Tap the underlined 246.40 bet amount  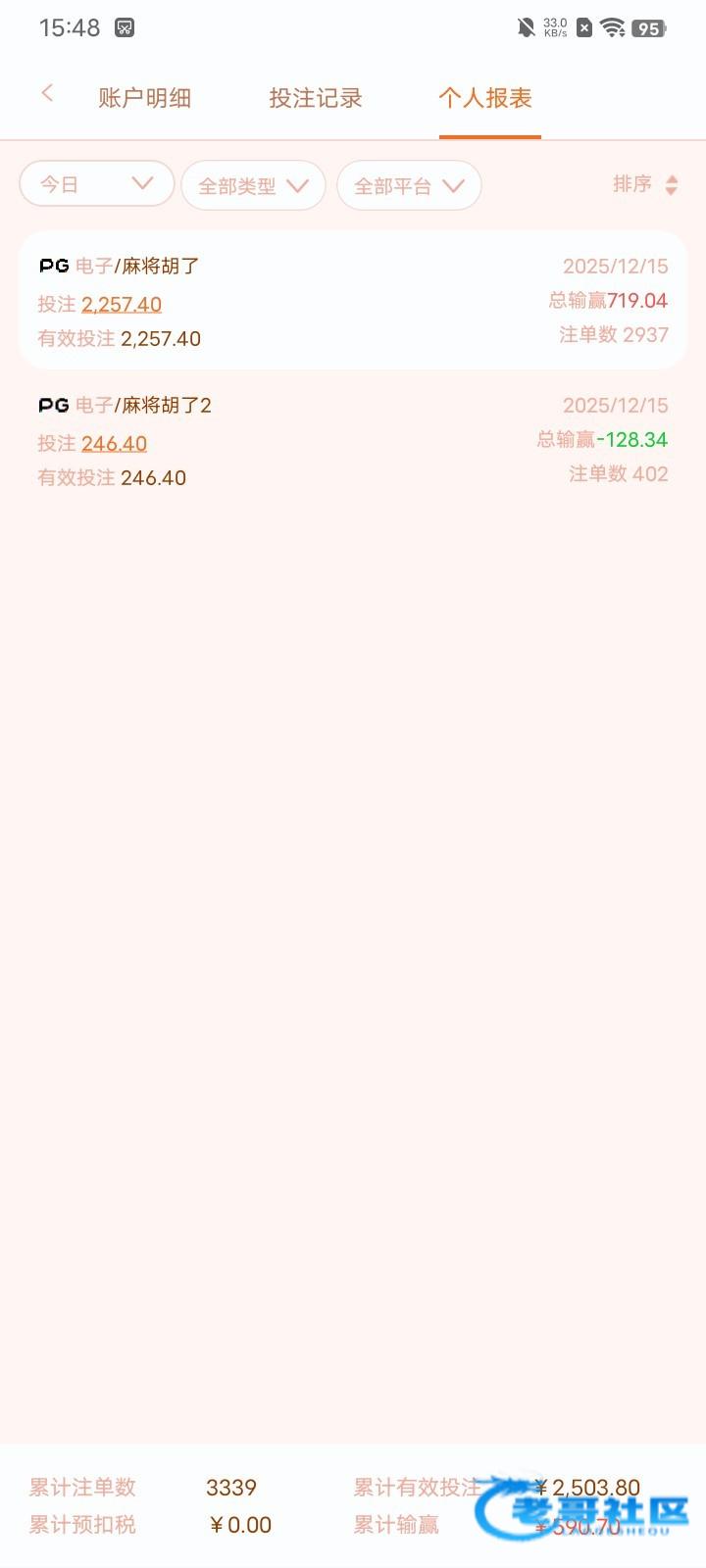[114, 444]
